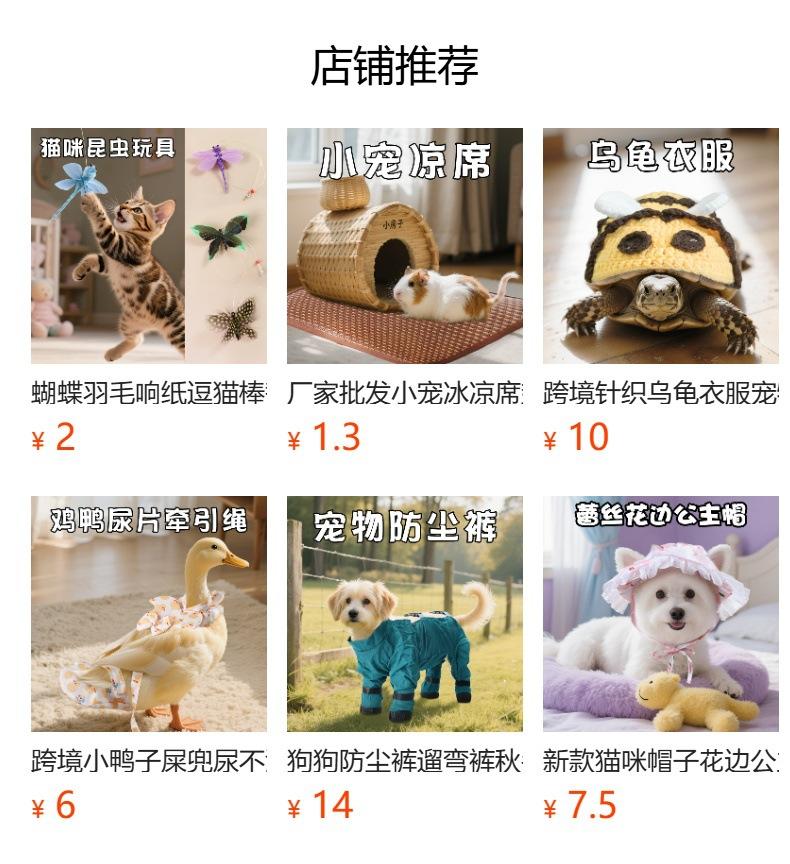View the lace princess cat hat item
The height and width of the screenshot is (864, 790).
(660, 614)
